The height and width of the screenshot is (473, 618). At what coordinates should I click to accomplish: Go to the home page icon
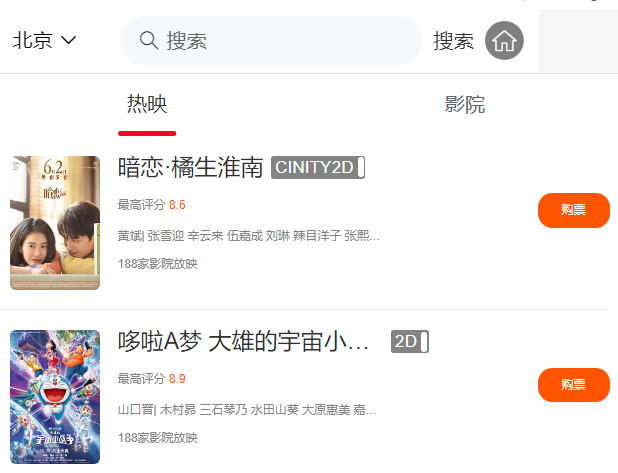point(504,41)
